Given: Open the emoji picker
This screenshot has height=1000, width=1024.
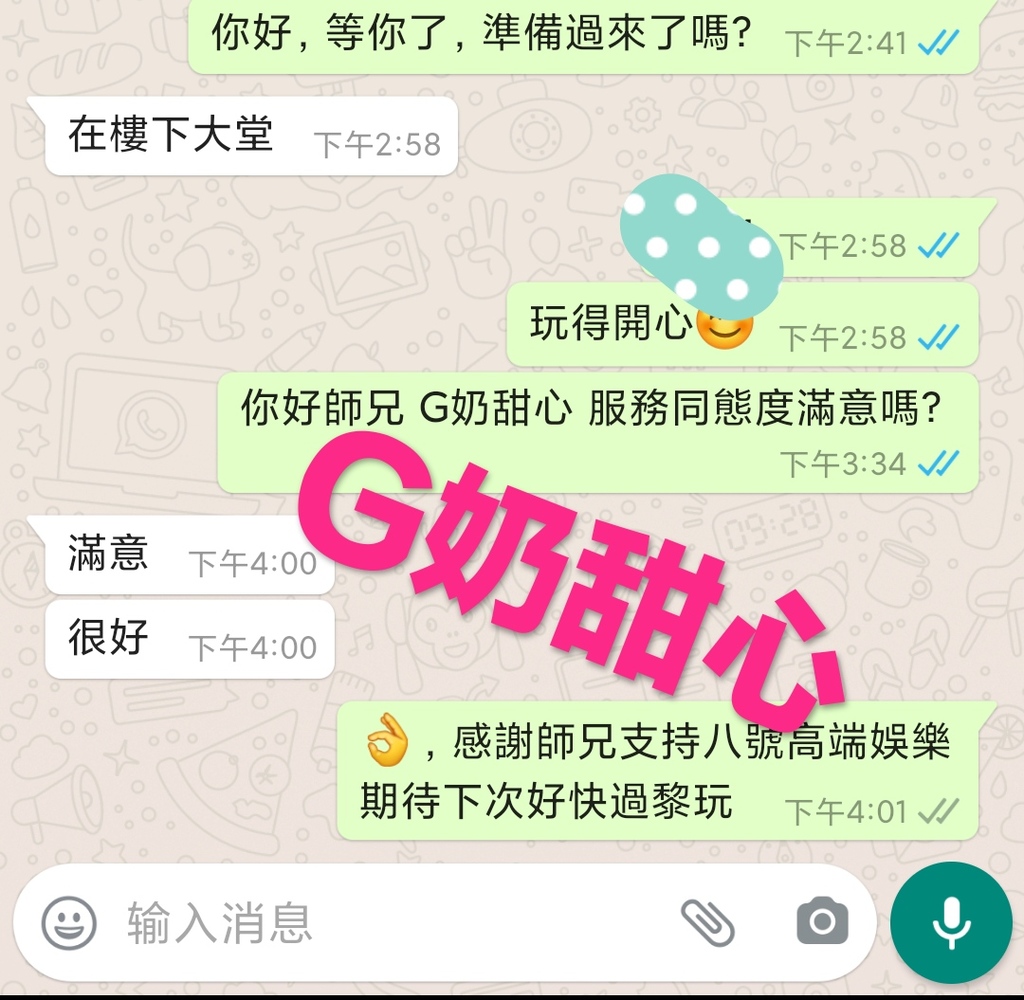Looking at the screenshot, I should point(69,922).
